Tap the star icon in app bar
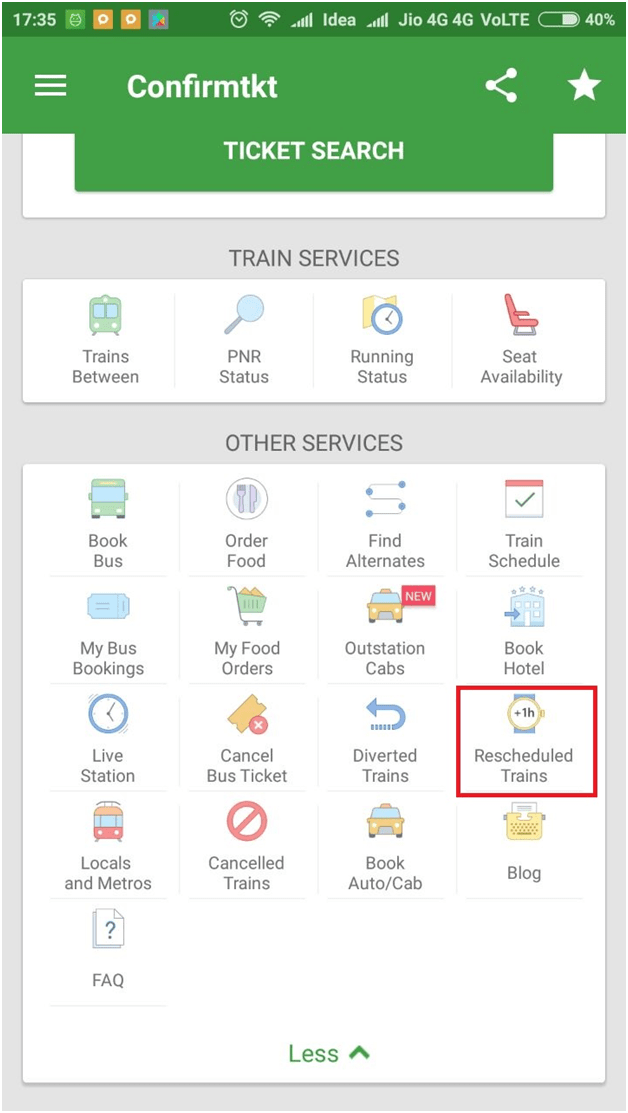The image size is (628, 1113). pos(584,86)
